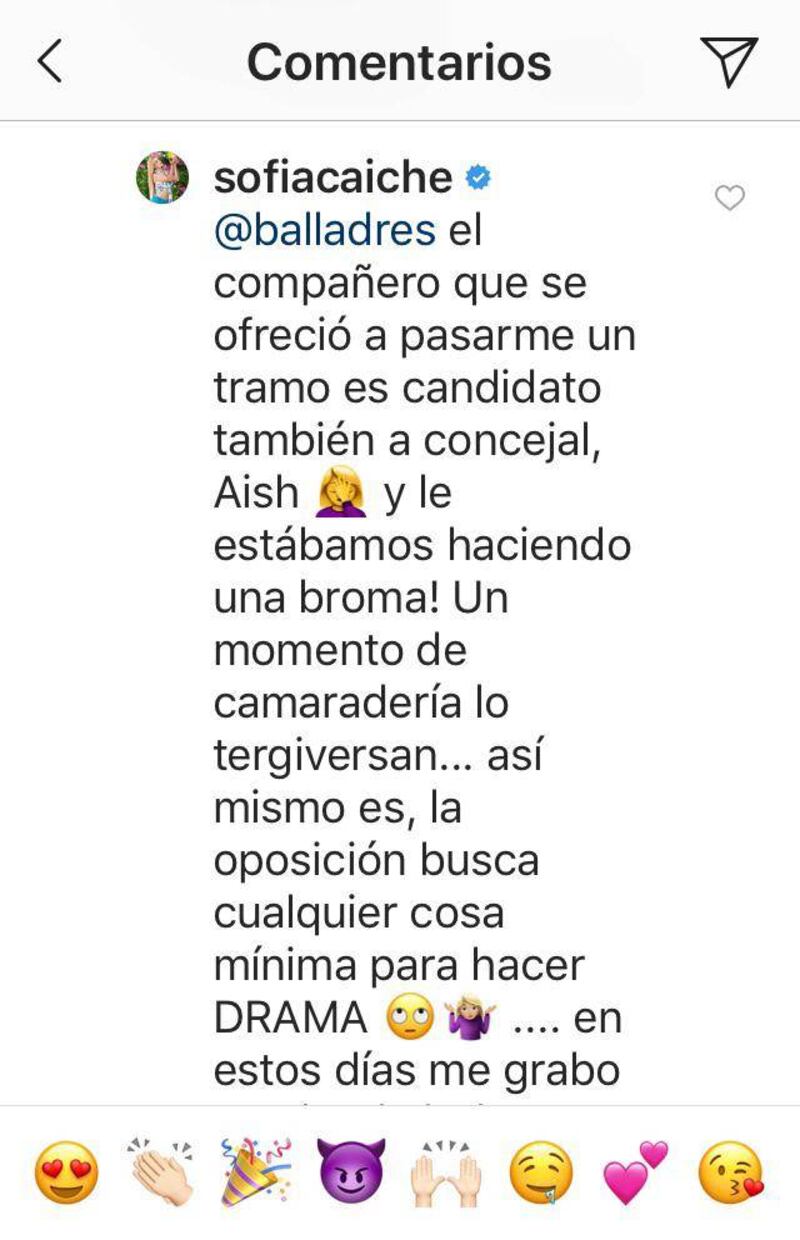
Task: Open sofiacaiche's profile picture
Action: (x=162, y=178)
